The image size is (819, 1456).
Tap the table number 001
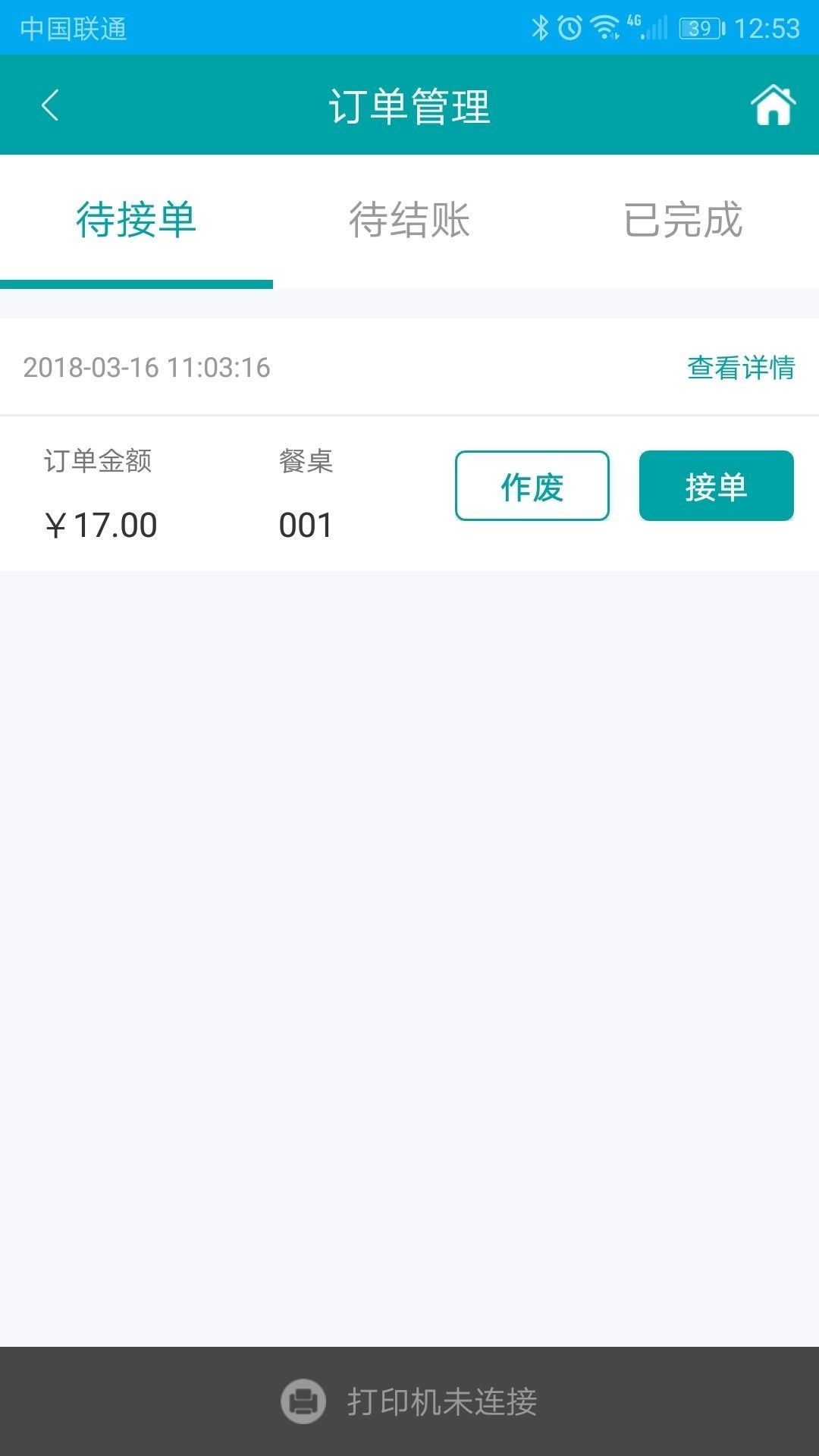306,523
